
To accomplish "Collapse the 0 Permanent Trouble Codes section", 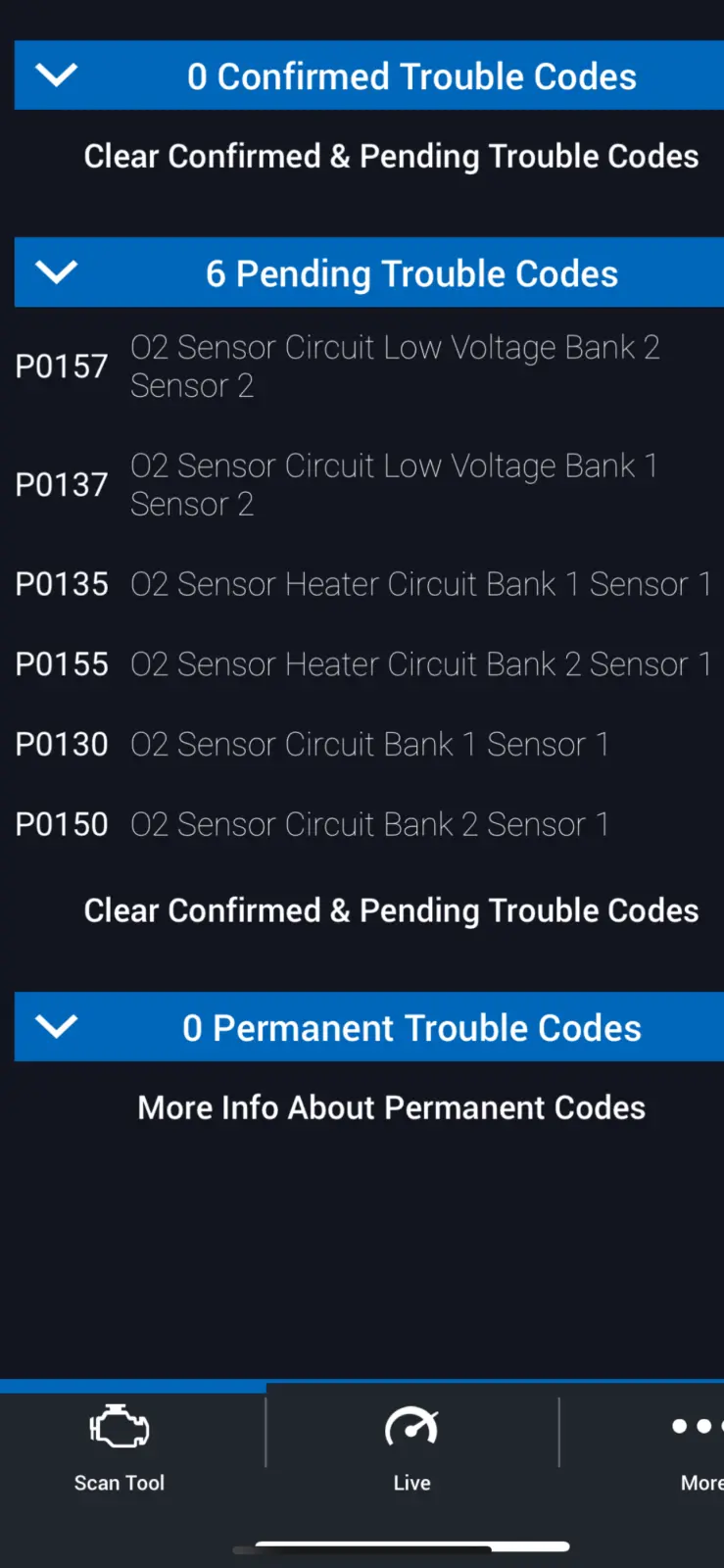I will (56, 1027).
